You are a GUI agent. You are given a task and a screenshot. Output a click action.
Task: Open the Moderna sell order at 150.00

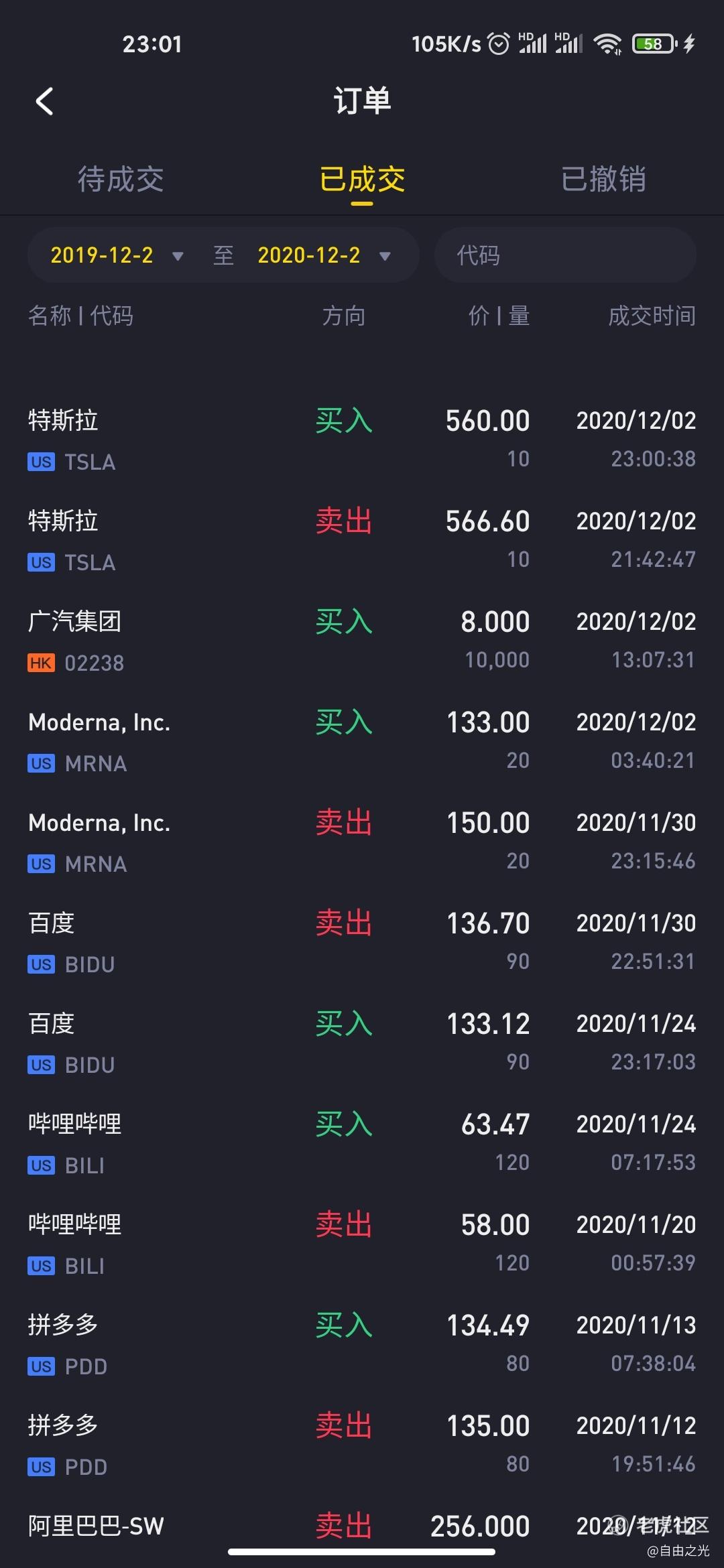(362, 842)
